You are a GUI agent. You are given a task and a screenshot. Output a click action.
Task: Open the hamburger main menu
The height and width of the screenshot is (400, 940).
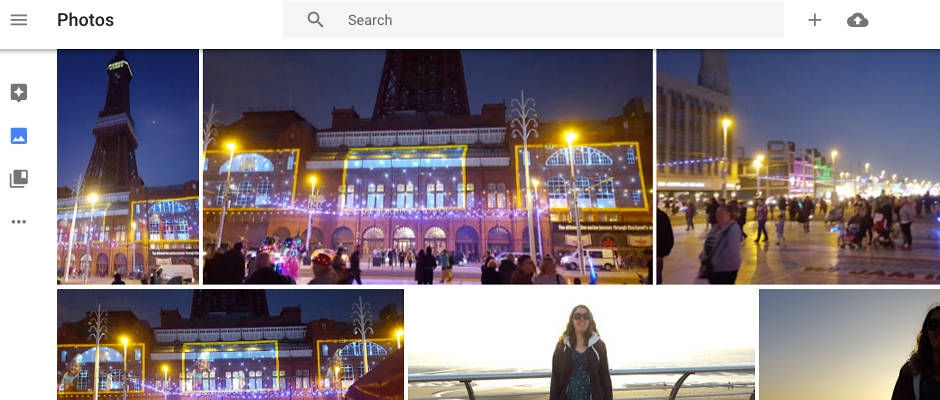tap(18, 20)
